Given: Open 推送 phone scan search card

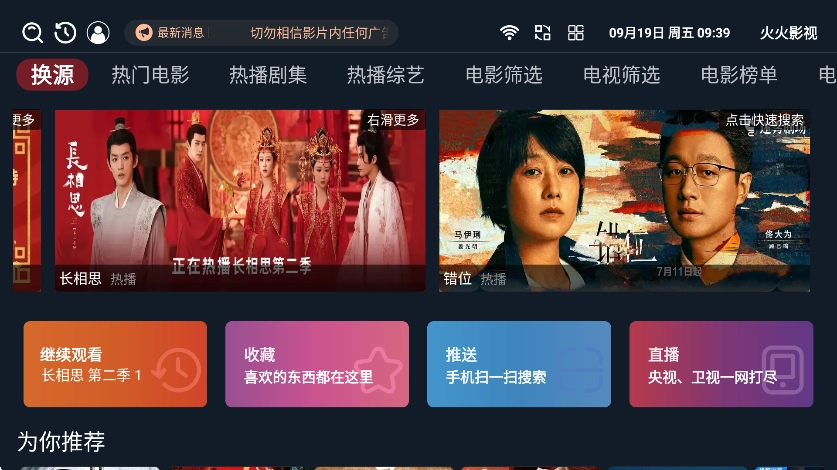Looking at the screenshot, I should point(519,364).
